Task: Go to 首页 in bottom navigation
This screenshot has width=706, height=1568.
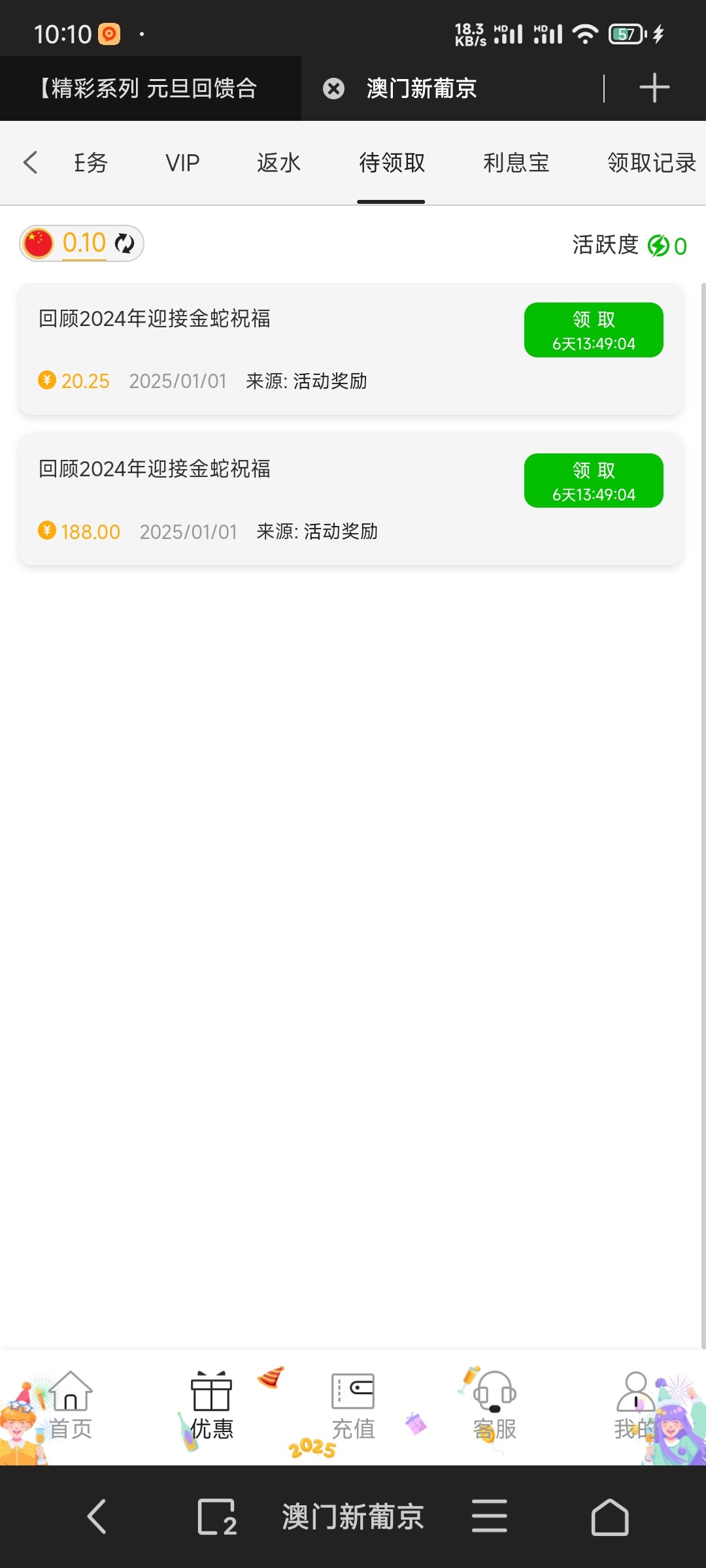Action: [71, 1406]
